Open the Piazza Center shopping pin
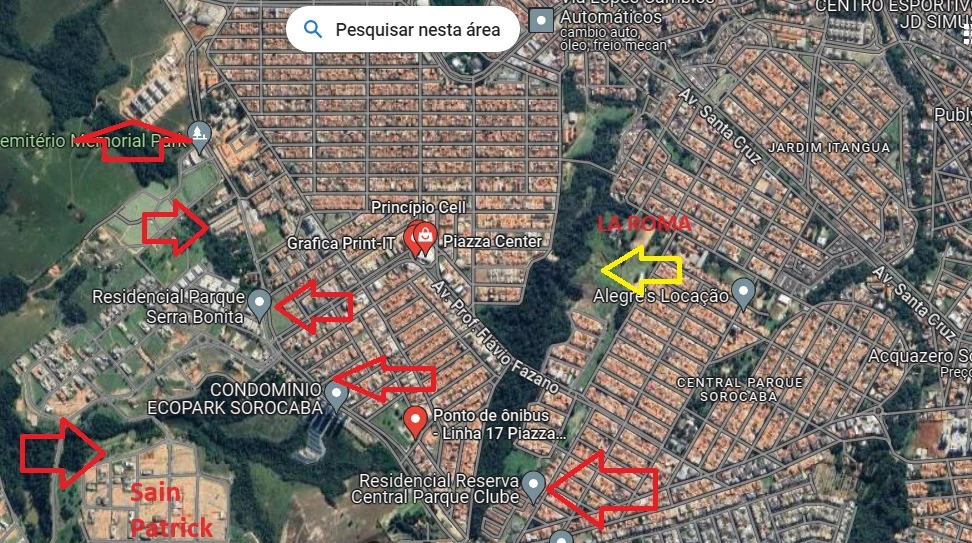The width and height of the screenshot is (972, 543). 426,238
